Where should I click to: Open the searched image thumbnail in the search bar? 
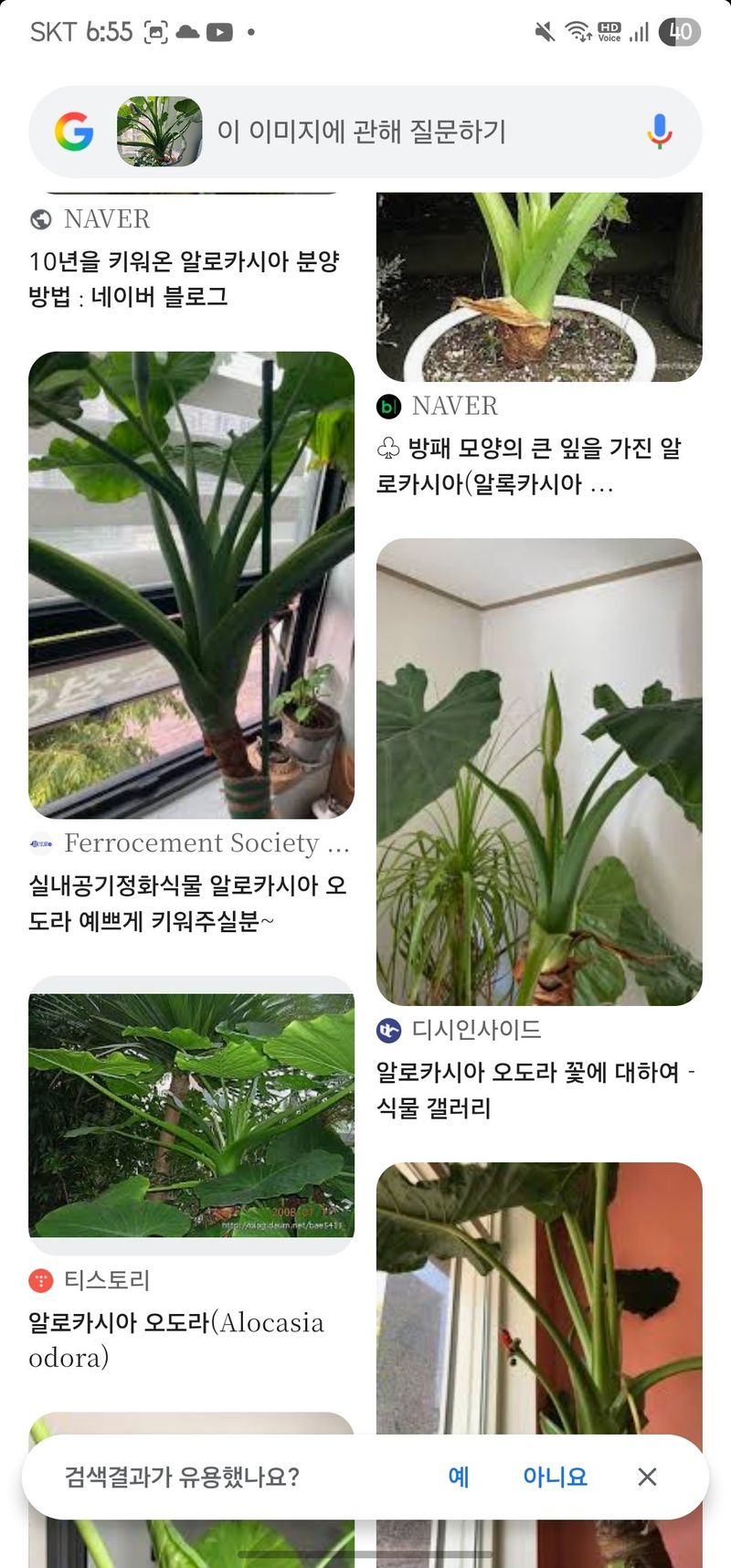pyautogui.click(x=159, y=132)
